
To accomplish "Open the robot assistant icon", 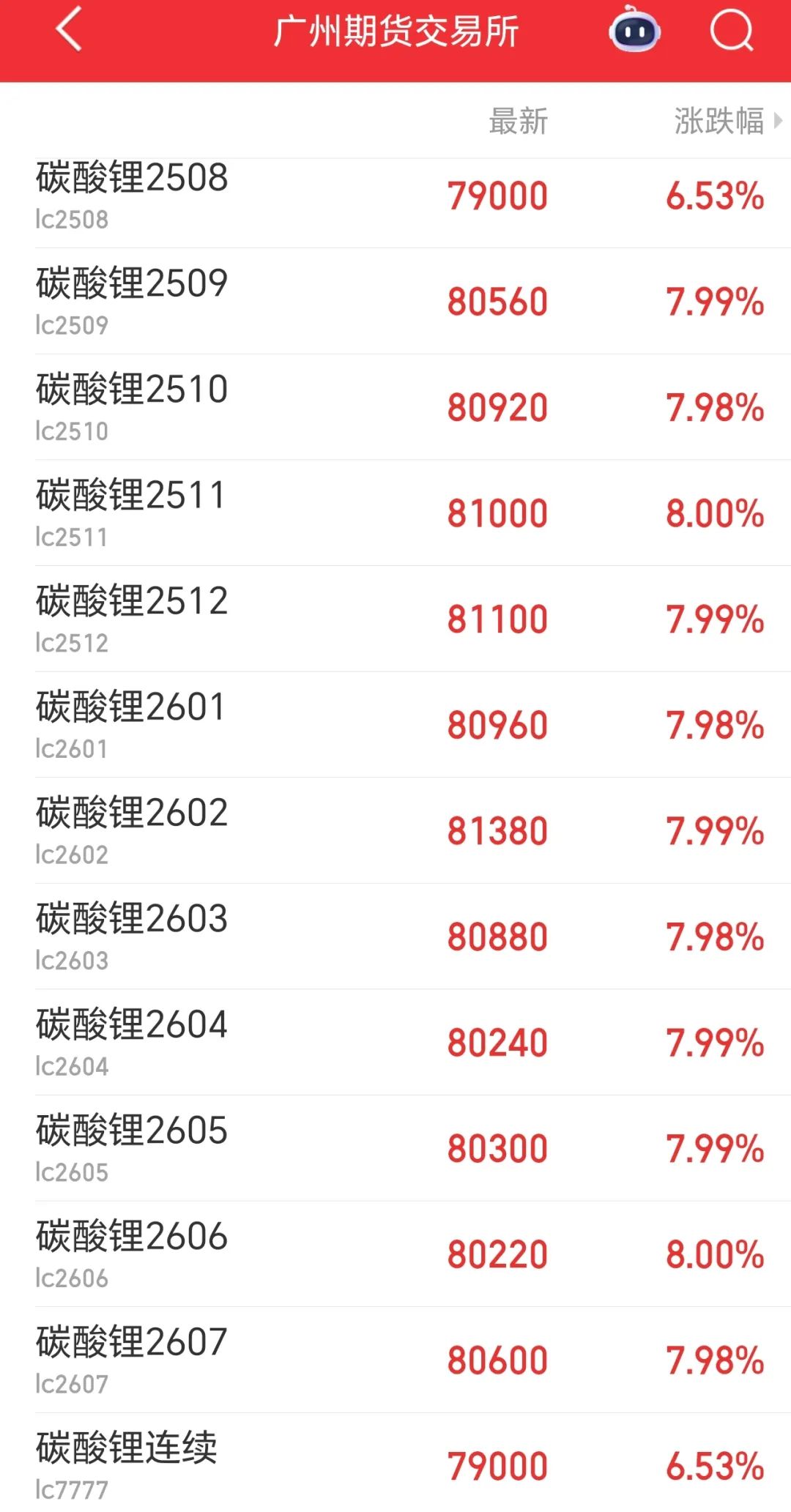I will (x=634, y=31).
